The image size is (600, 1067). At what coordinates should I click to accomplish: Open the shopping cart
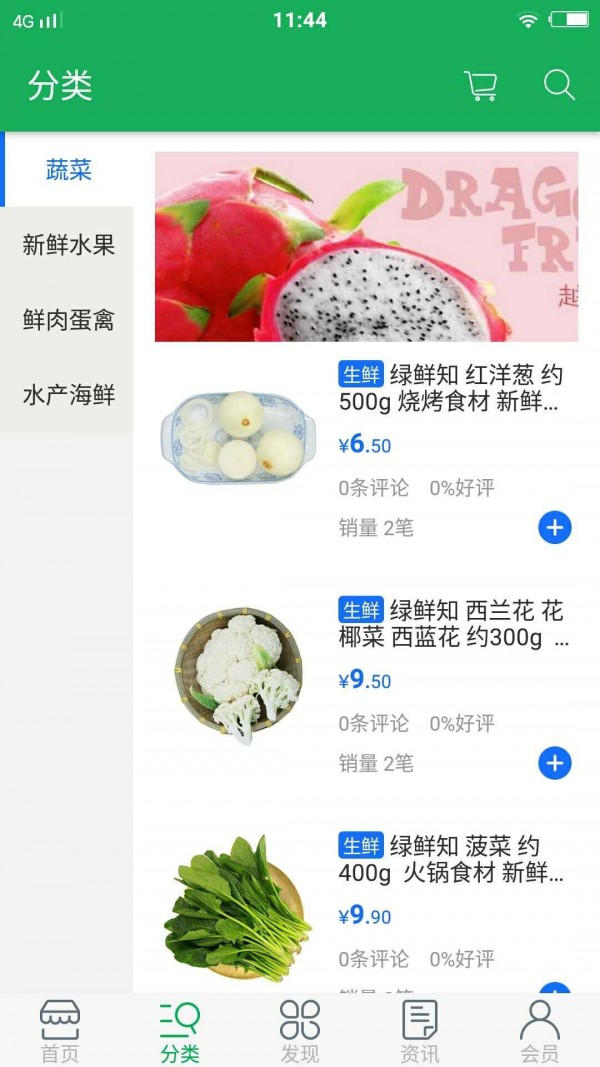[x=481, y=86]
